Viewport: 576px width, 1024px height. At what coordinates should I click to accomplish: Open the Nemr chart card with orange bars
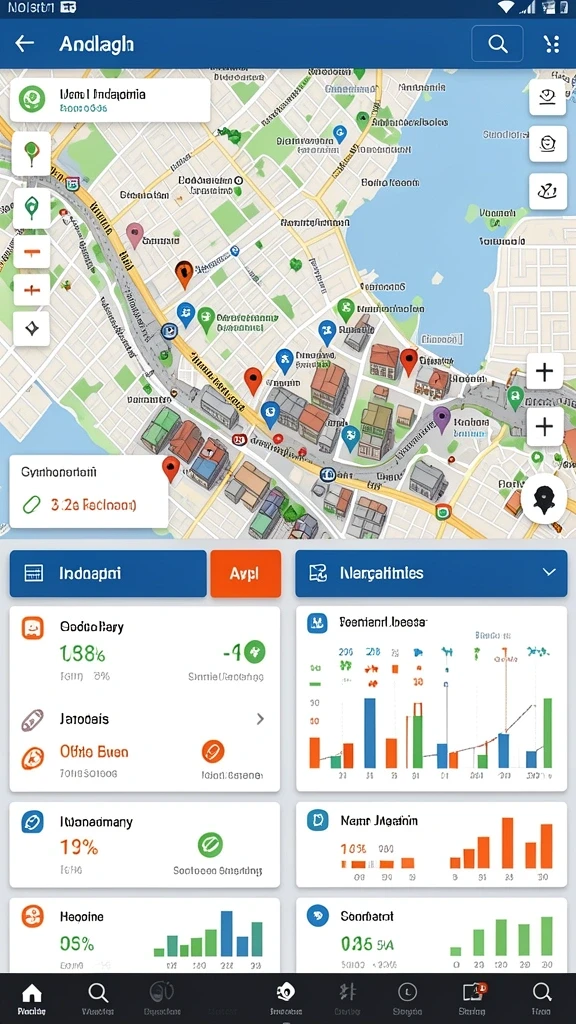(432, 844)
